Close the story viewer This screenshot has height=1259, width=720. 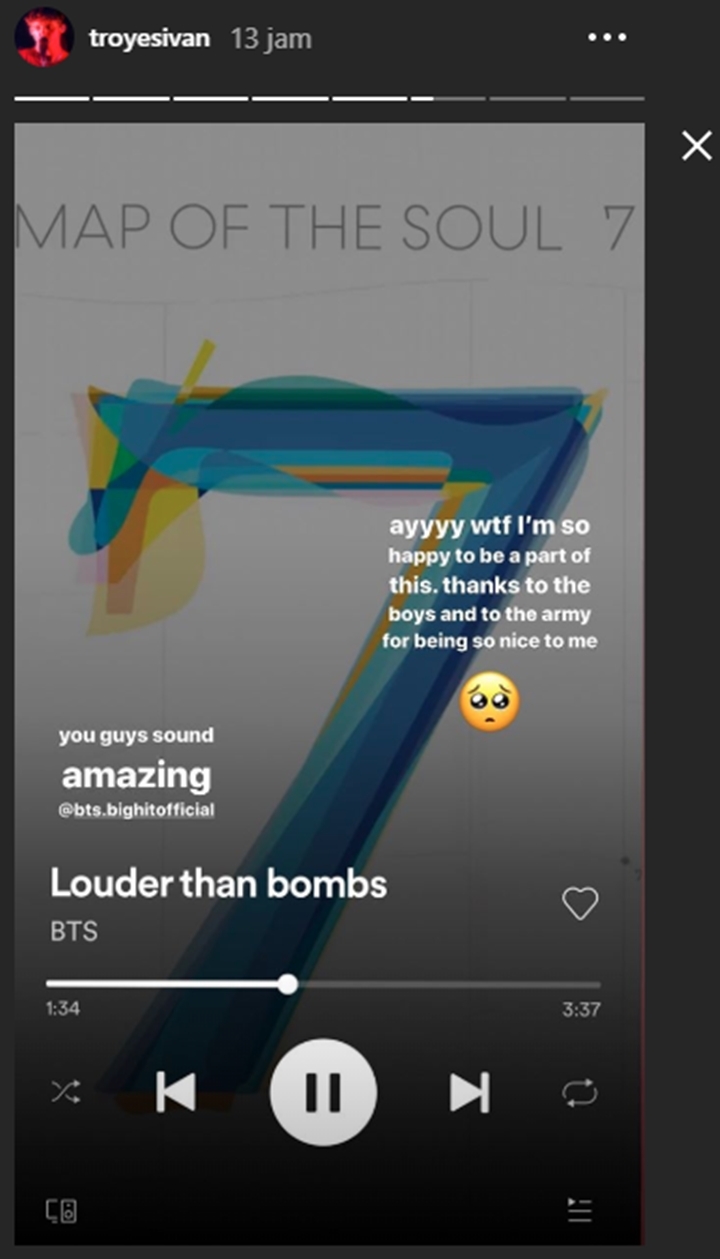[x=696, y=147]
